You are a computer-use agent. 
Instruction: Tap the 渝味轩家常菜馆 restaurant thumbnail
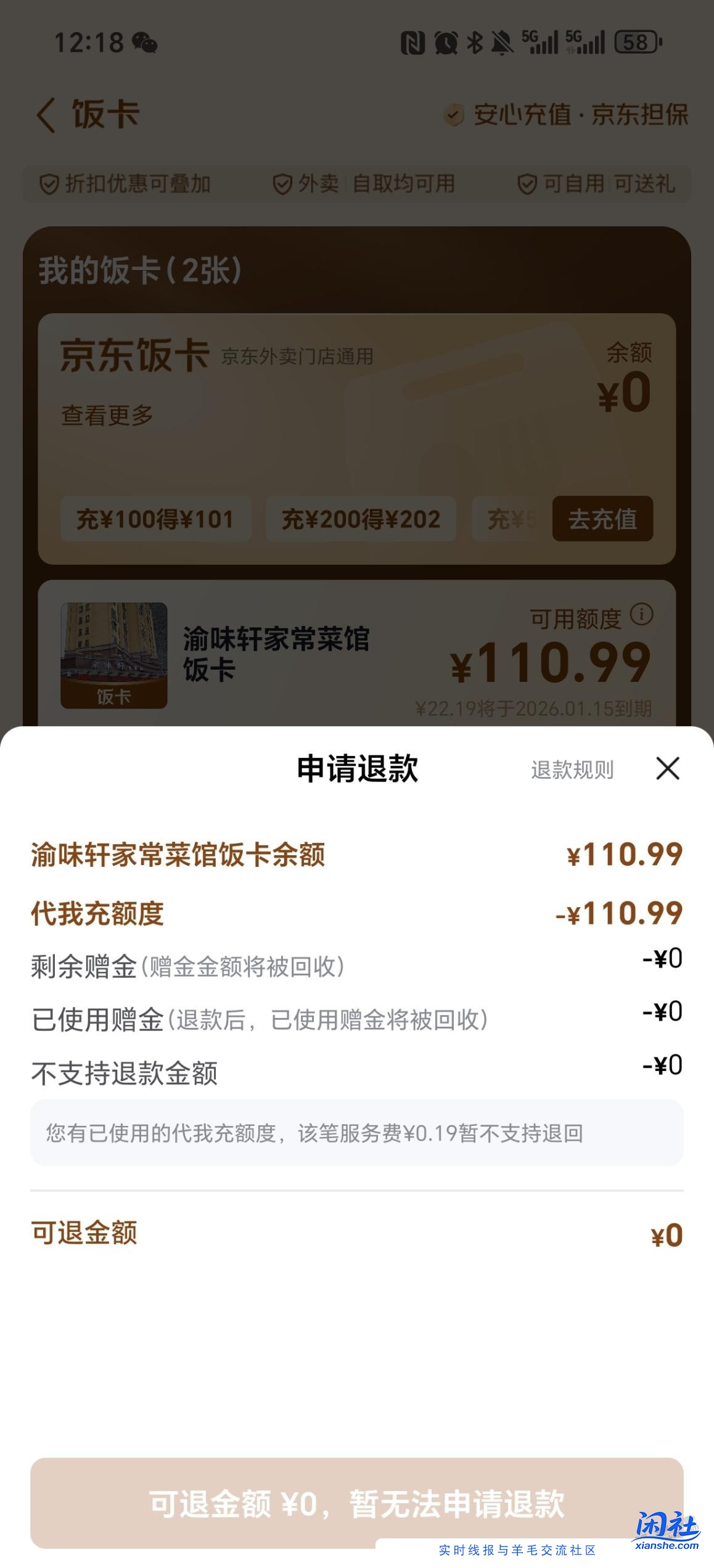click(114, 654)
